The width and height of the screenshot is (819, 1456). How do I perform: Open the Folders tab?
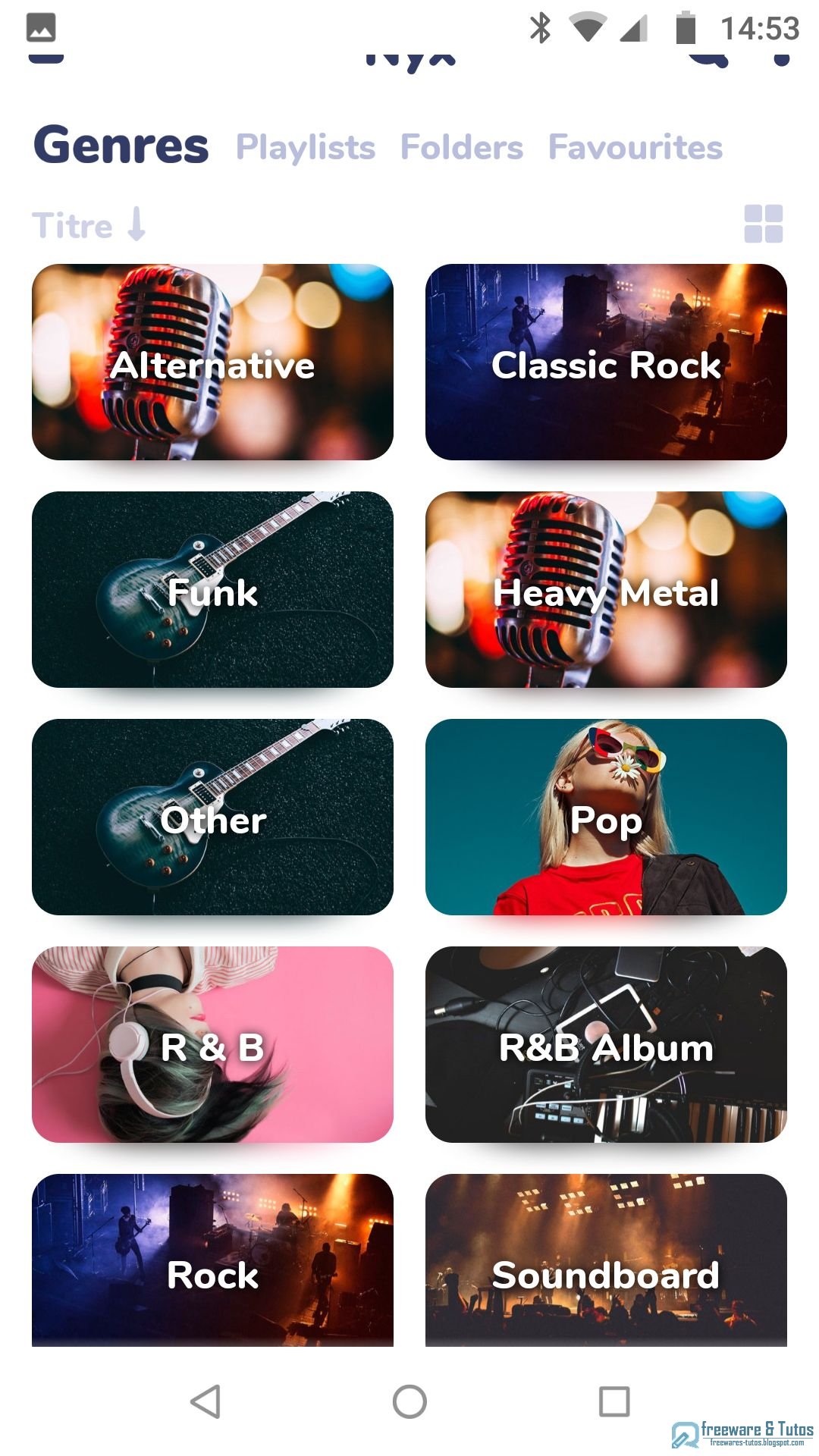(463, 146)
